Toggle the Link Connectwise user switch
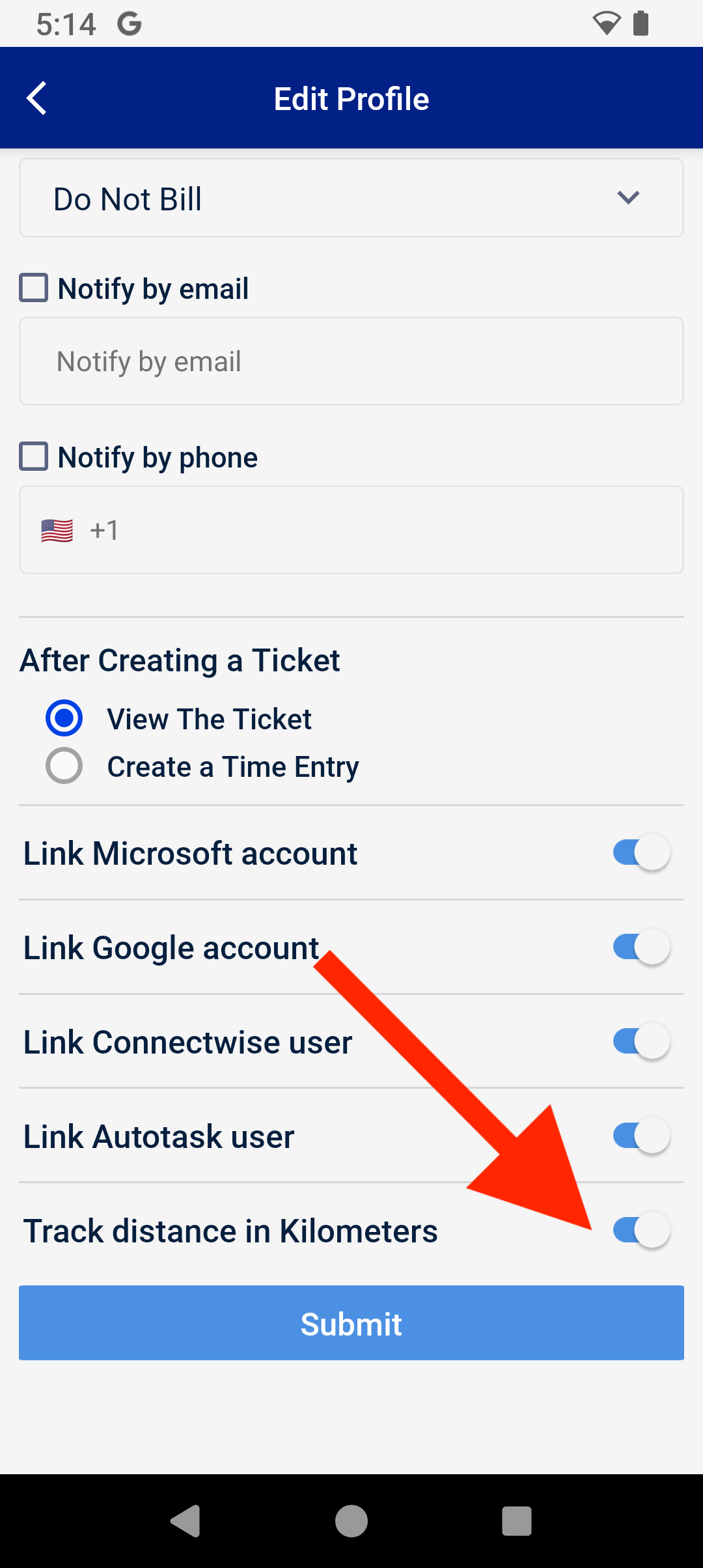Screen dimensions: 703x1568 tap(641, 1041)
